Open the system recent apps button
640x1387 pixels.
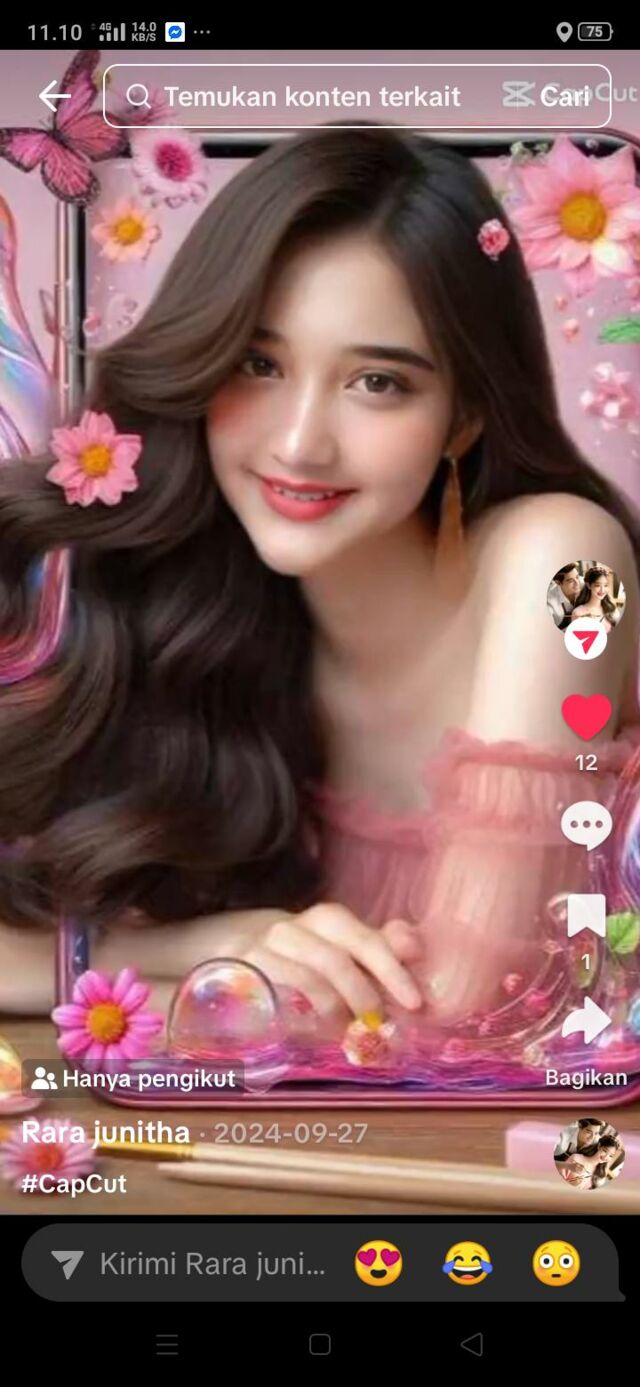pyautogui.click(x=168, y=1345)
